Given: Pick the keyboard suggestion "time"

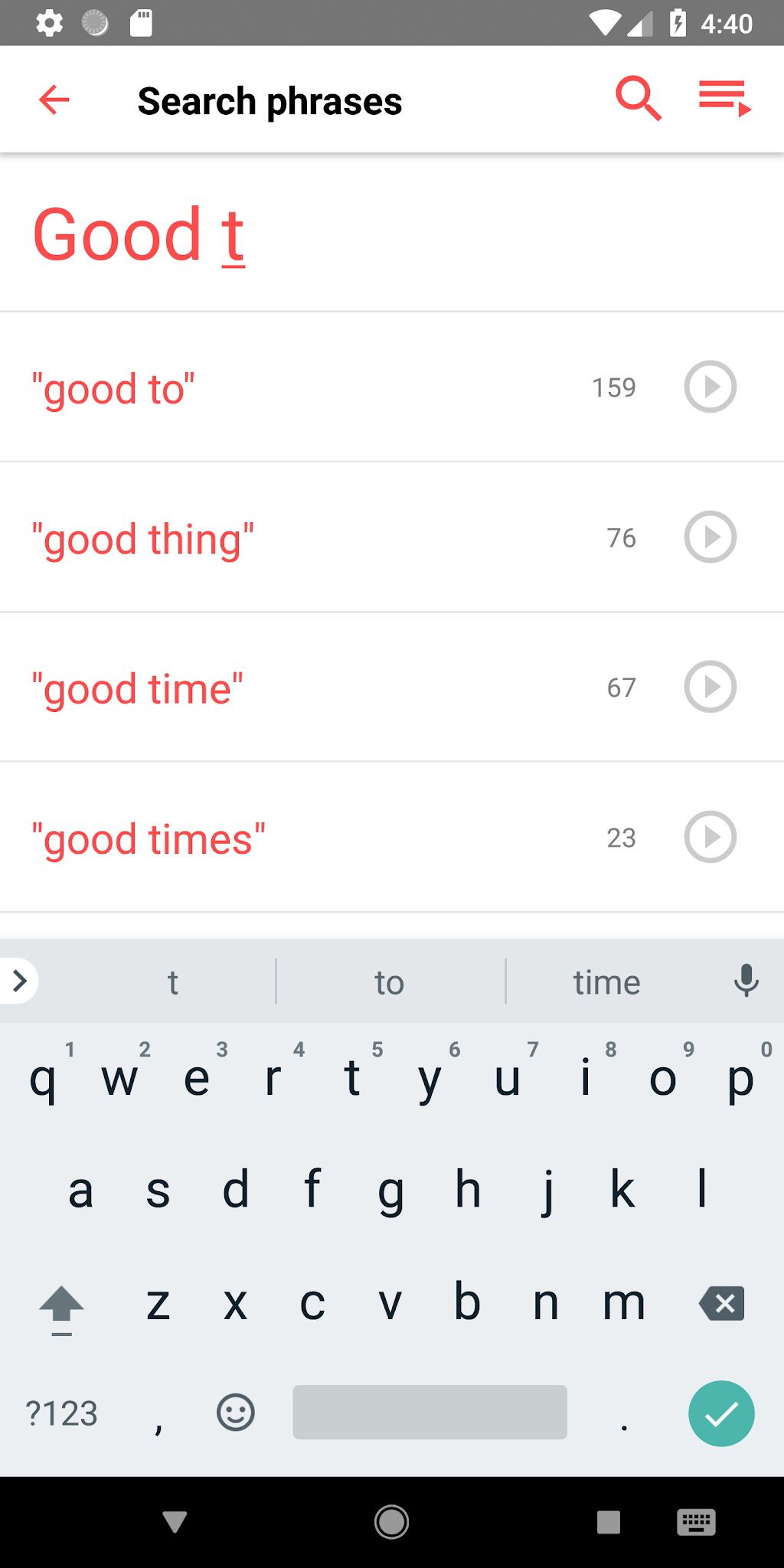Looking at the screenshot, I should [606, 982].
